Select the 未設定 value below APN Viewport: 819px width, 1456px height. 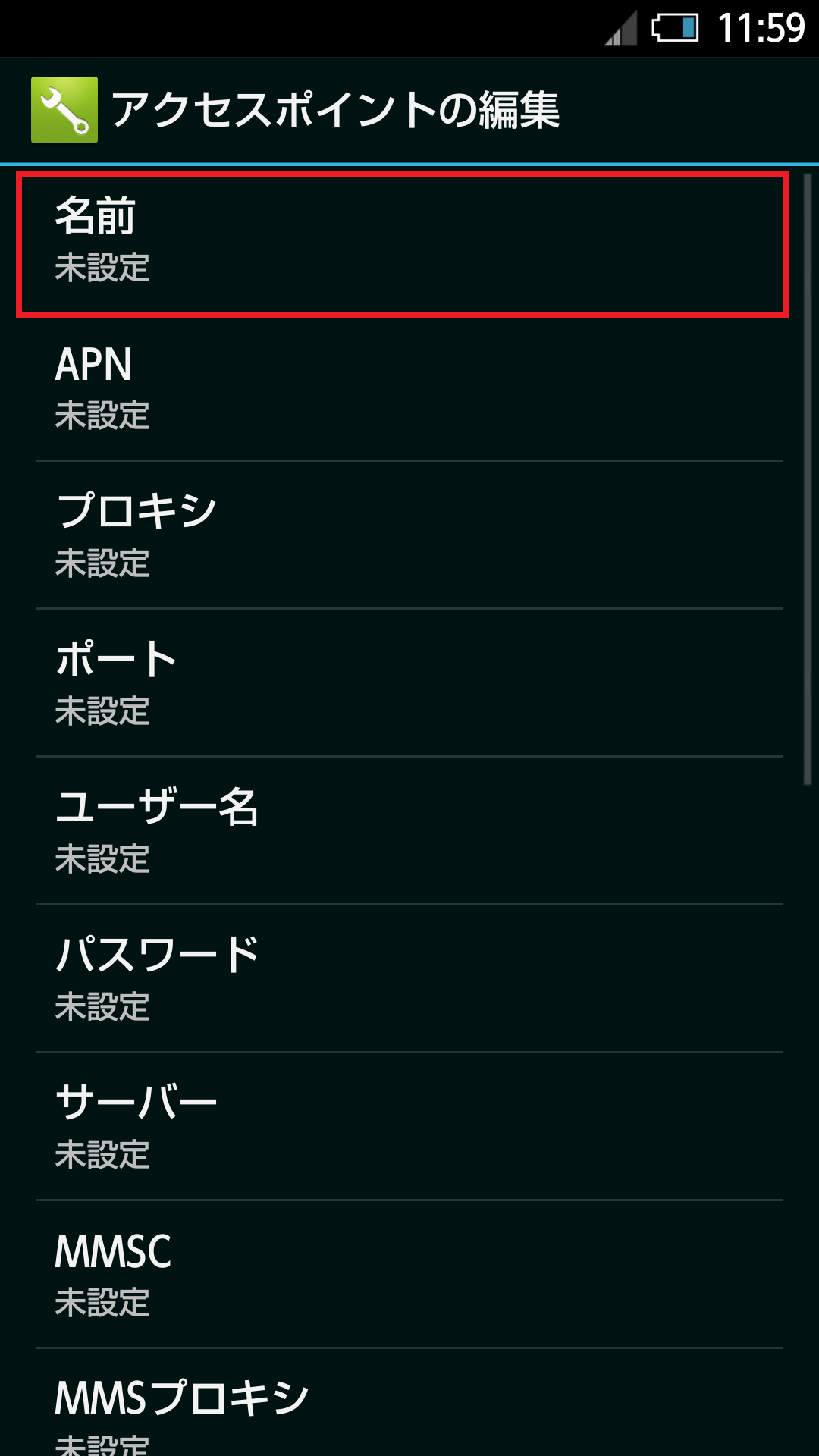pyautogui.click(x=102, y=416)
